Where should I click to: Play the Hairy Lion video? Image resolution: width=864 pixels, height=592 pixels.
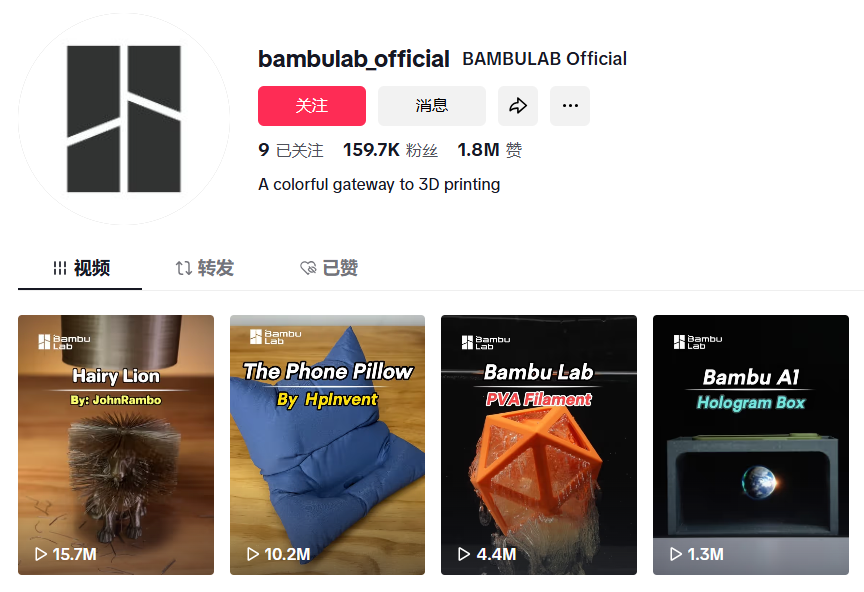(116, 445)
